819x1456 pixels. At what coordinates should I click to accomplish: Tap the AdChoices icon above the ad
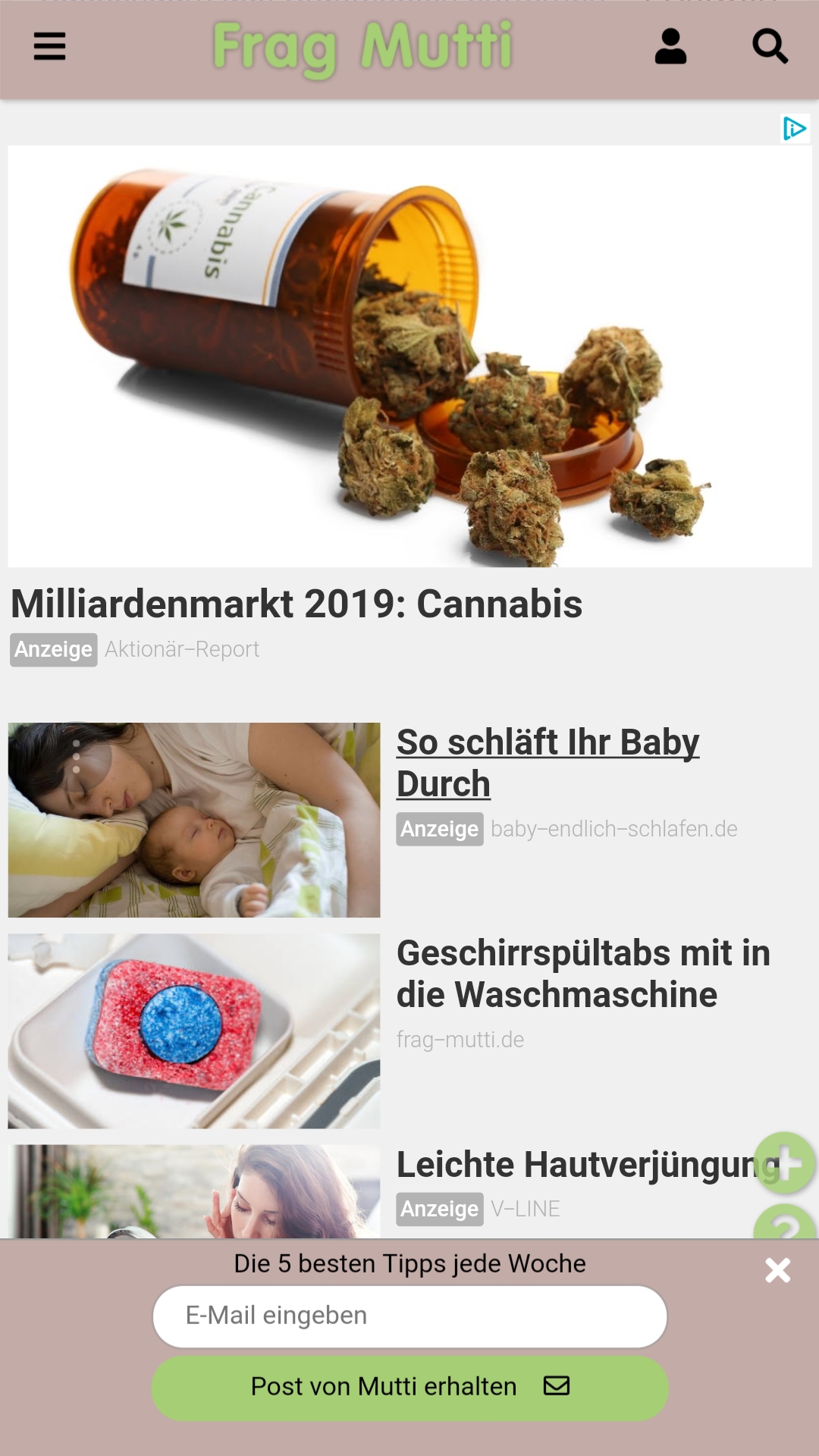point(795,129)
